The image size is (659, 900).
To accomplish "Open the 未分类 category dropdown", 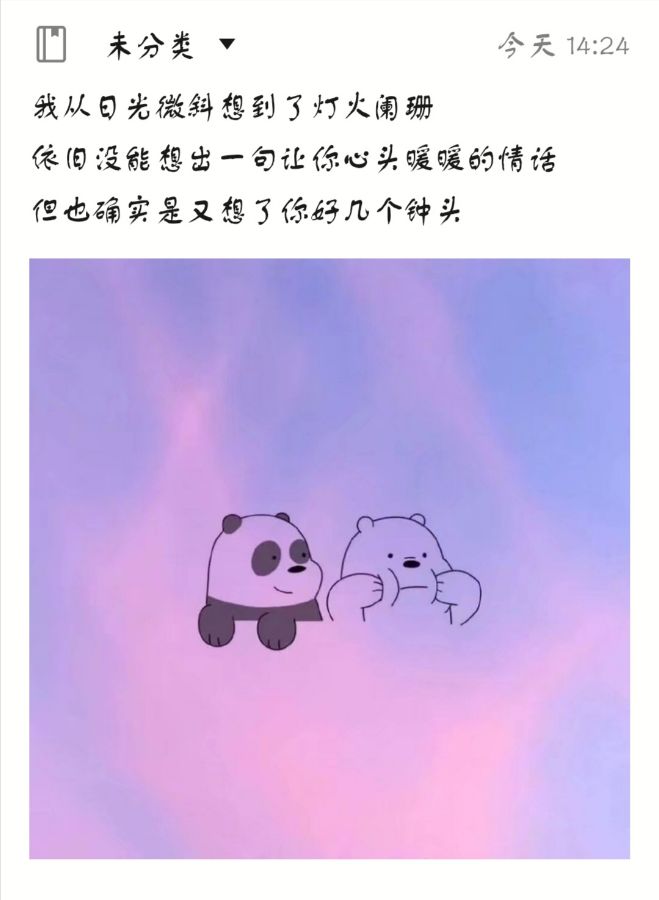I will click(x=170, y=45).
